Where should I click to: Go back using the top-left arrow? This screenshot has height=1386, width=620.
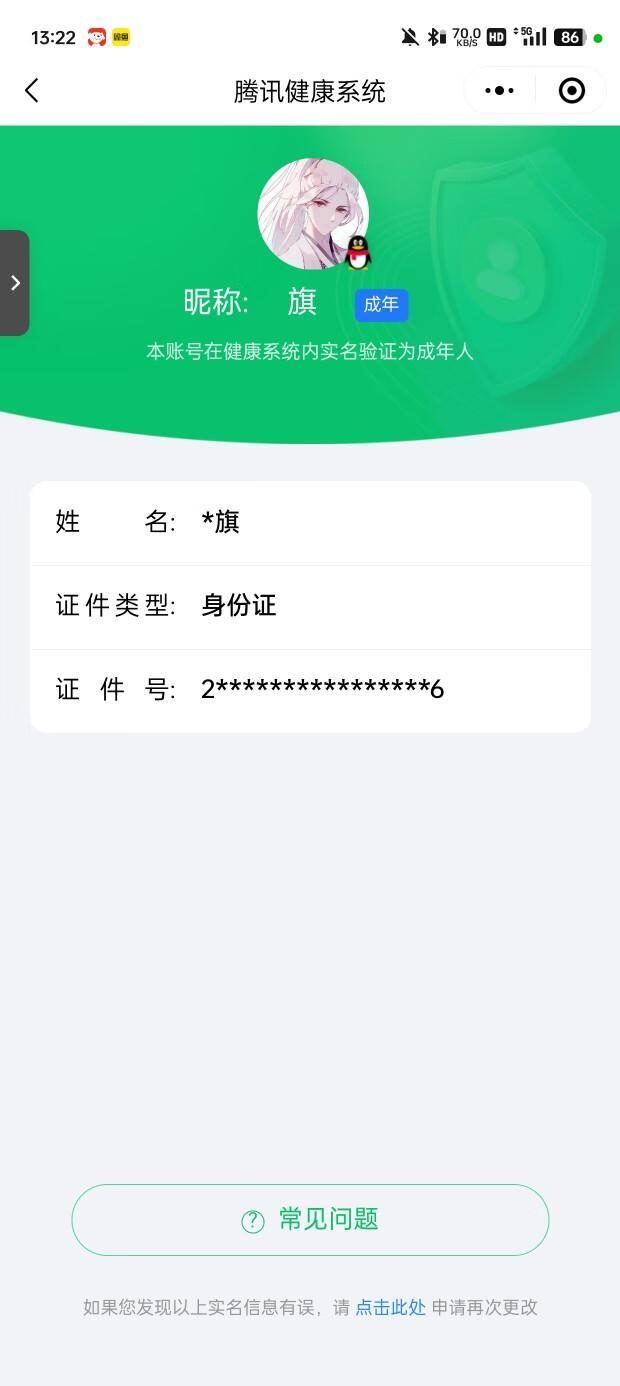32,91
